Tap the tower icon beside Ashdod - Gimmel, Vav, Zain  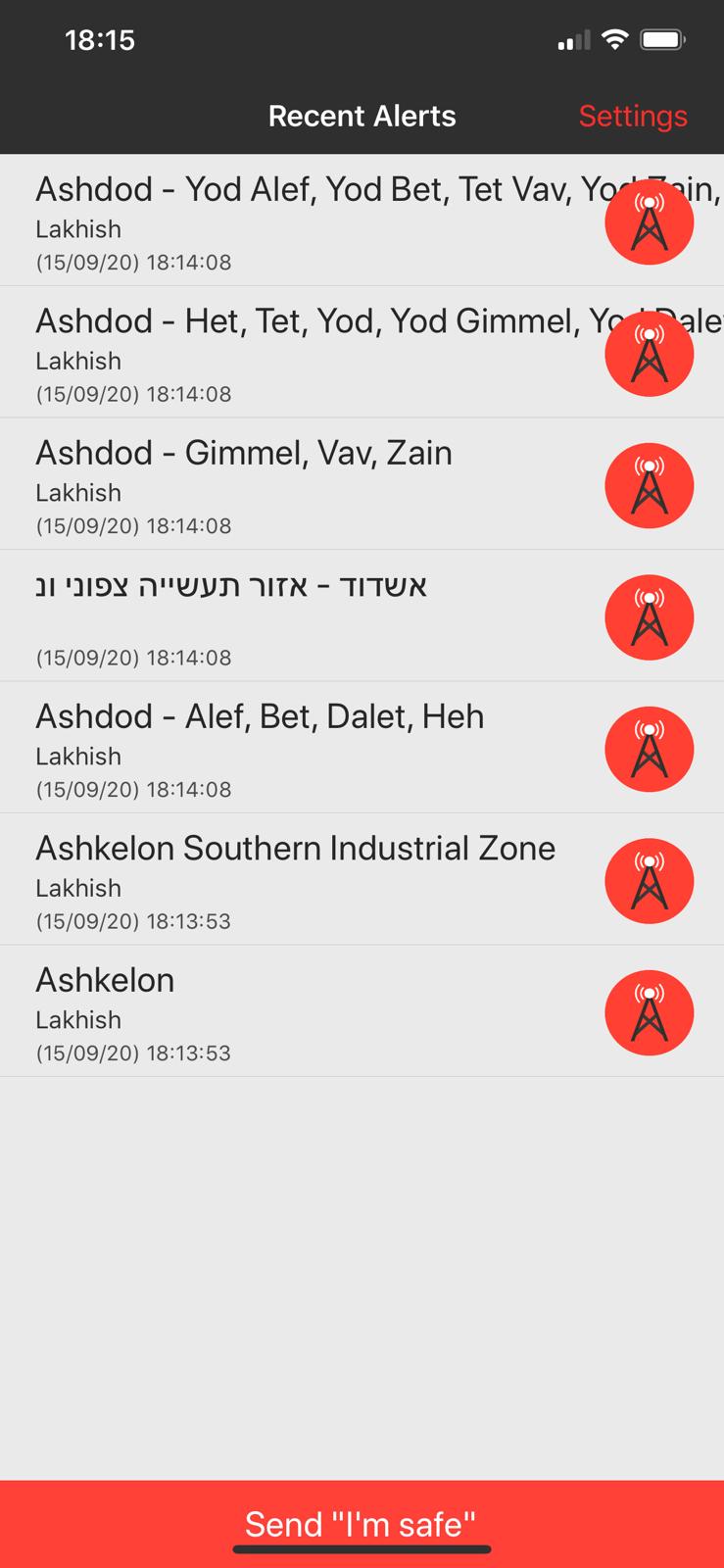pos(650,485)
